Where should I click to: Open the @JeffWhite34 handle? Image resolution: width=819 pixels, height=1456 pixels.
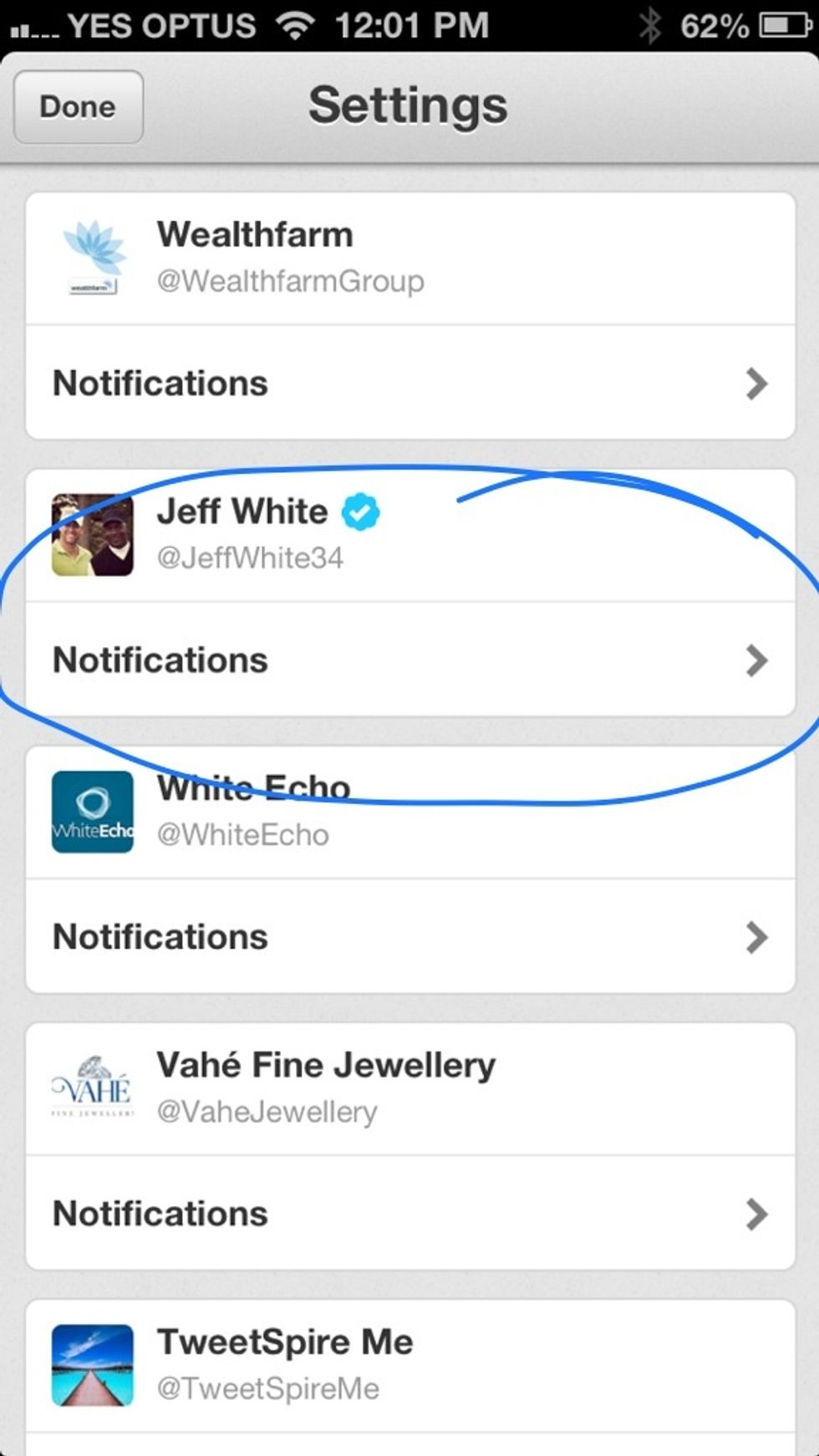pos(251,557)
